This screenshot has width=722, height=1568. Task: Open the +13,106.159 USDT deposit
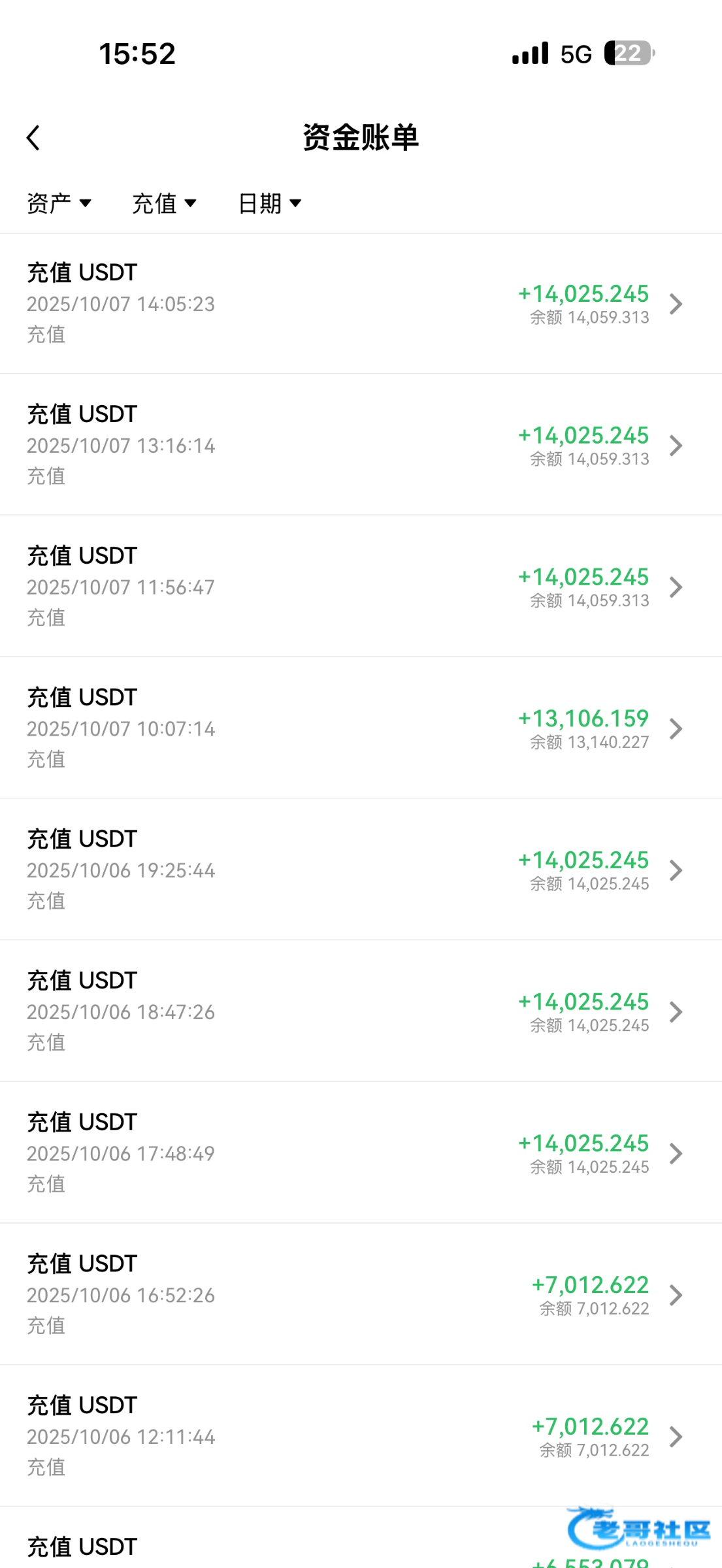[361, 728]
